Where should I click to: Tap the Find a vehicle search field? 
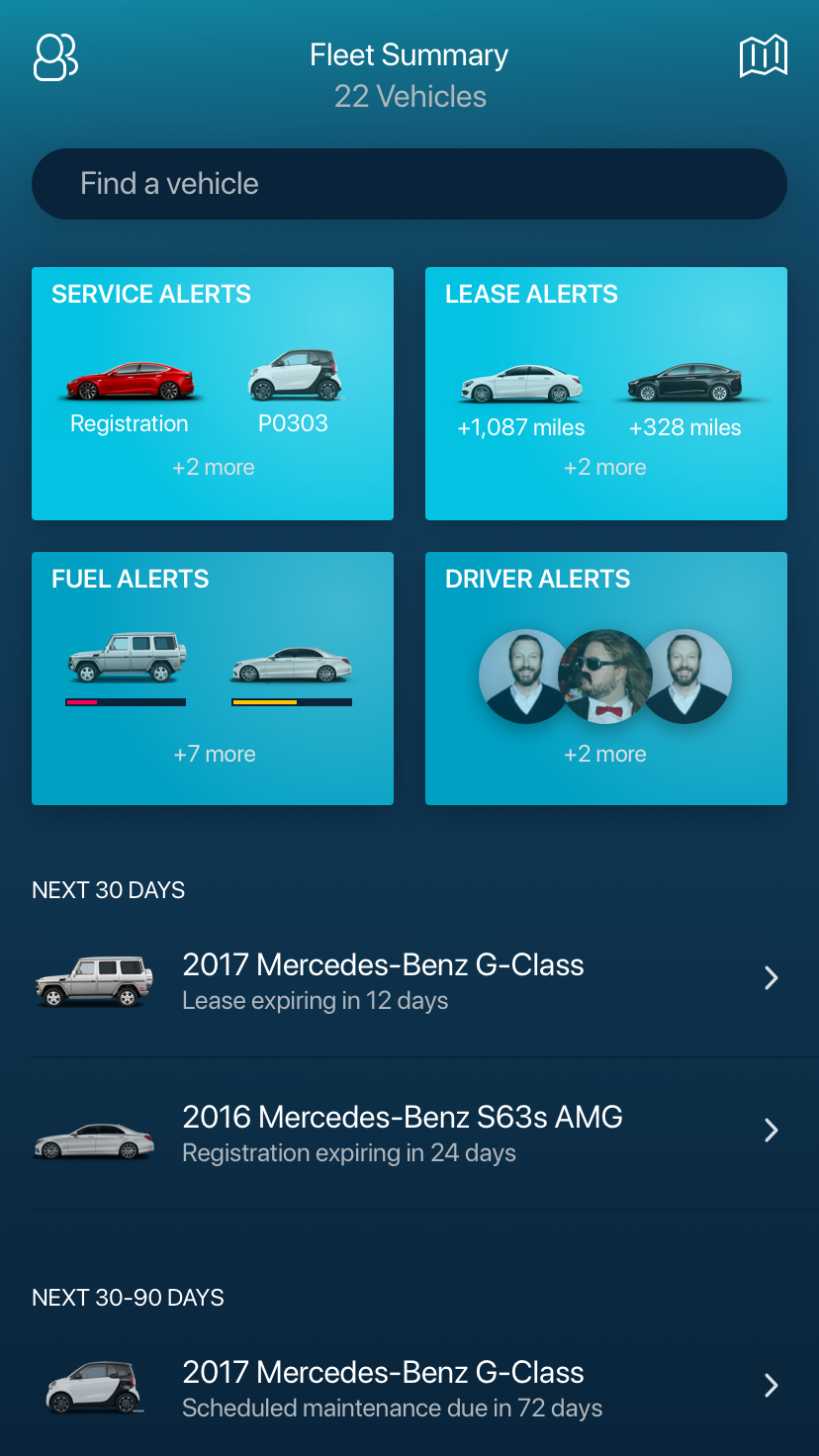tap(409, 184)
